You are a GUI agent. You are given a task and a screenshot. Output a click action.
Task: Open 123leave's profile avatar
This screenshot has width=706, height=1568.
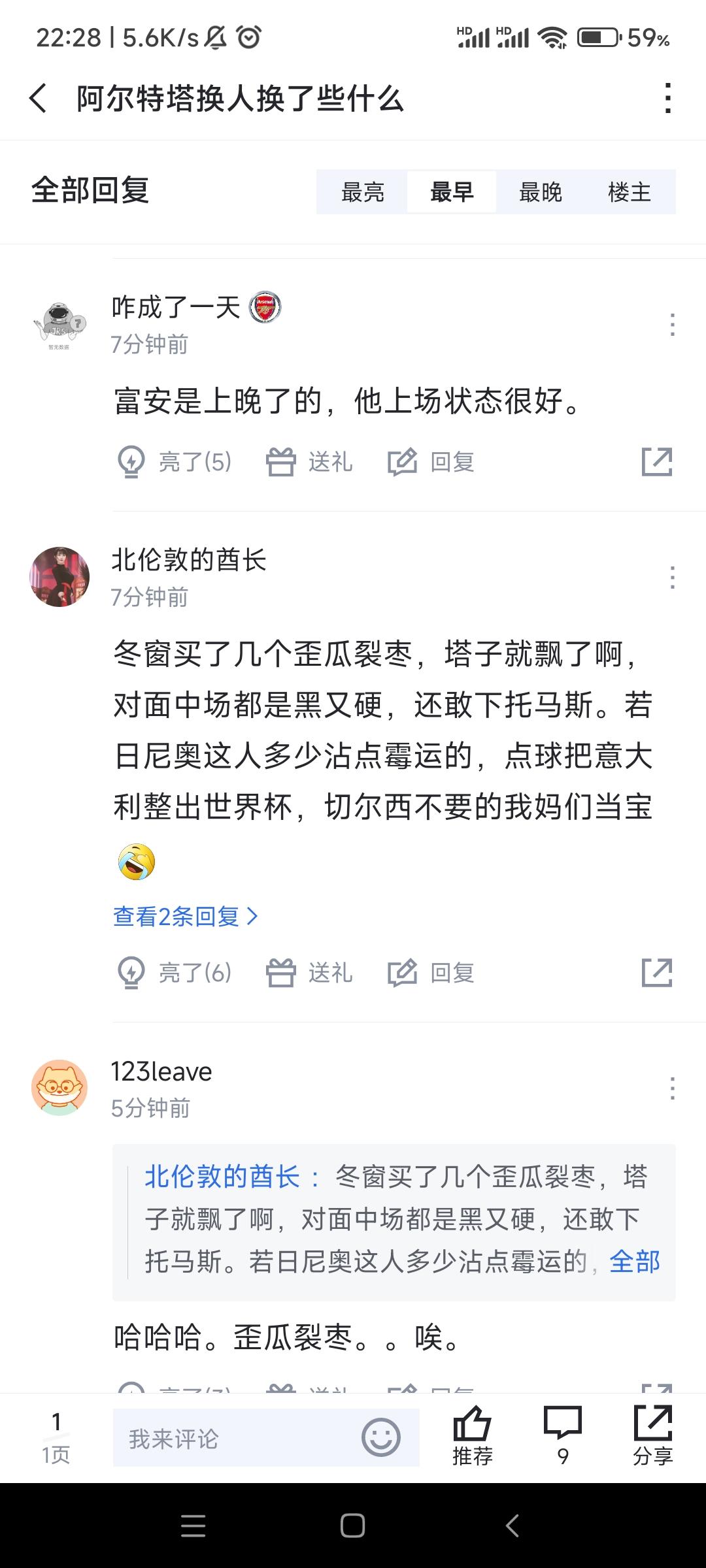tap(59, 1088)
